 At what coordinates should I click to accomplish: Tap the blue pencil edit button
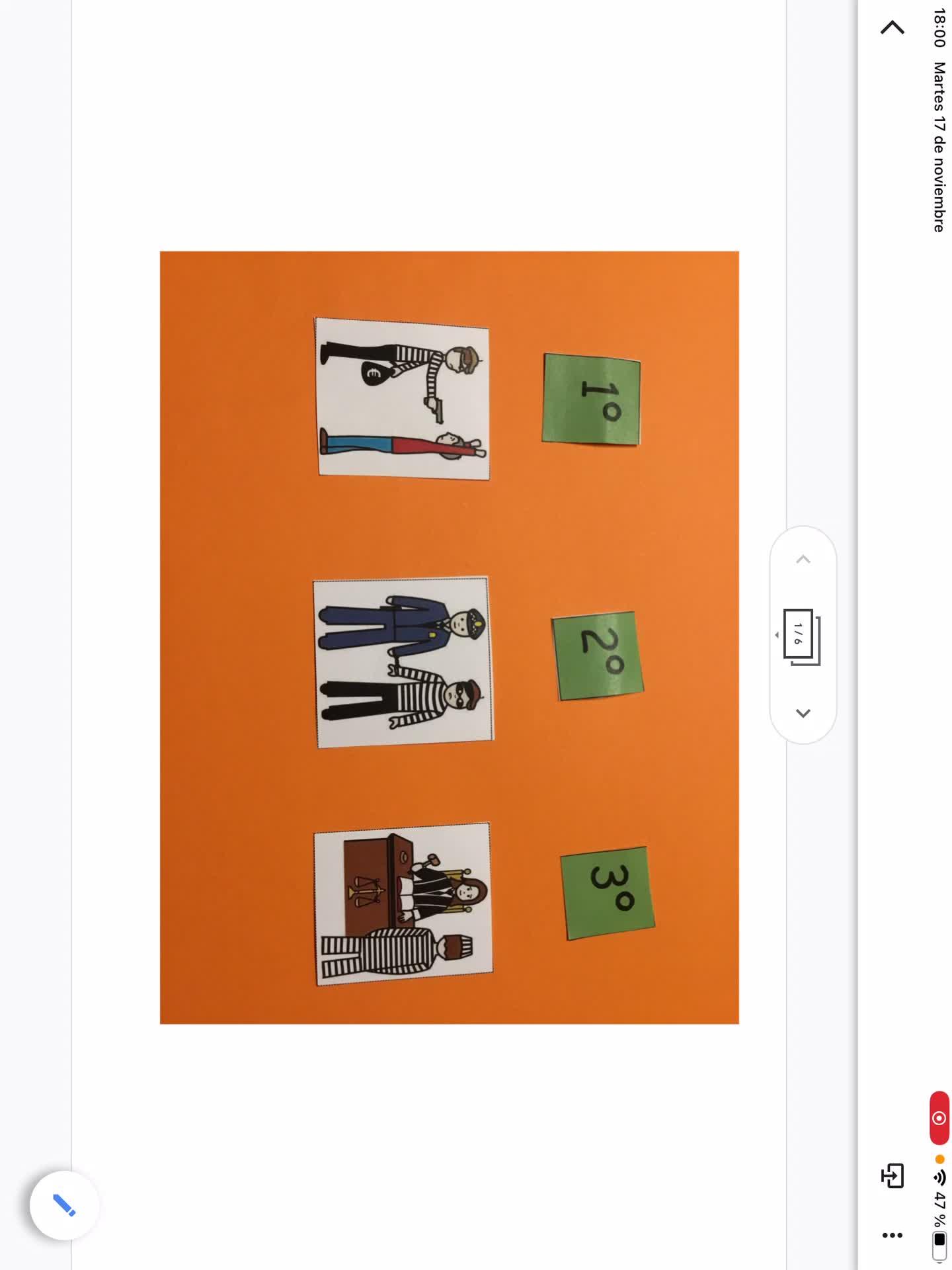click(64, 1205)
